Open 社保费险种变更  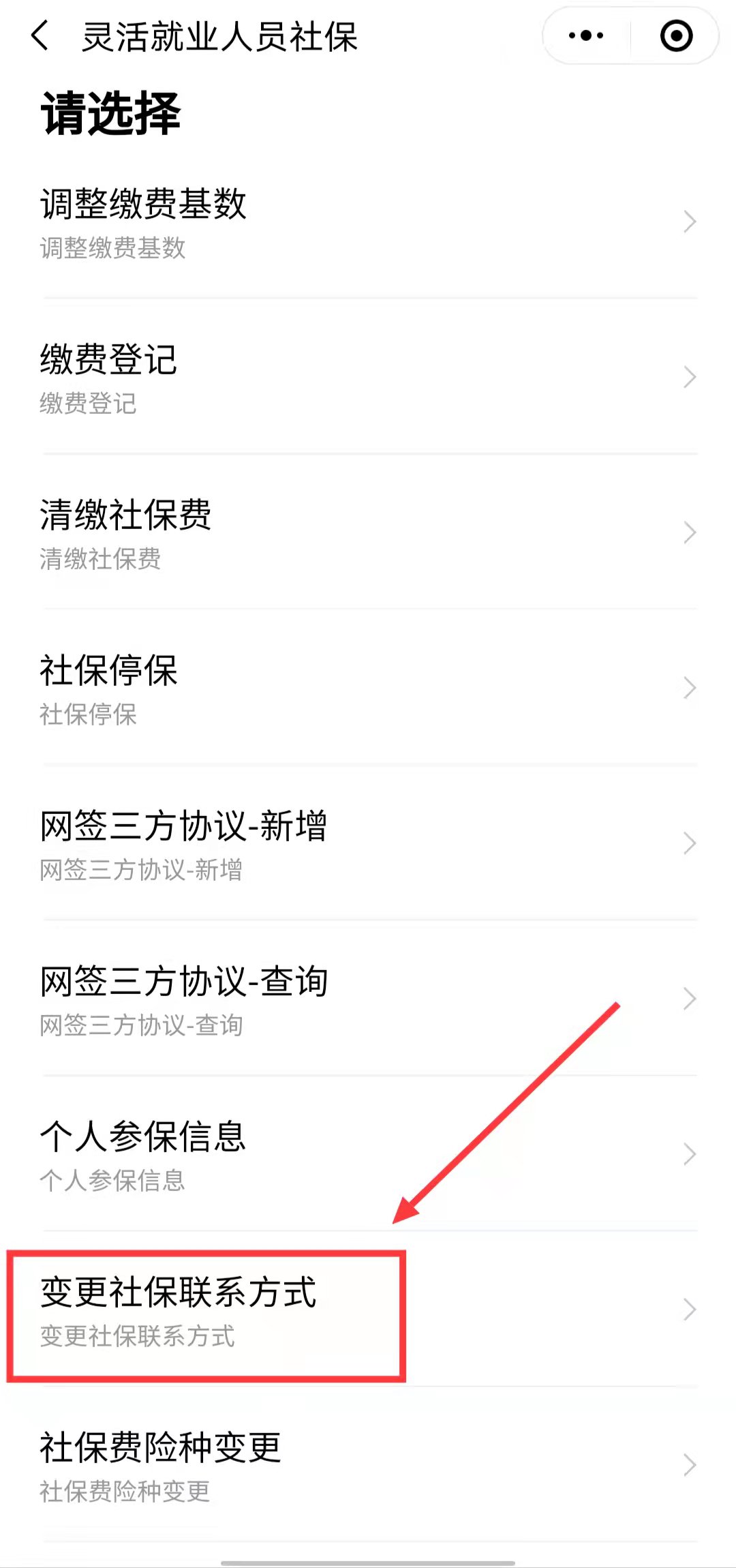point(368,1465)
